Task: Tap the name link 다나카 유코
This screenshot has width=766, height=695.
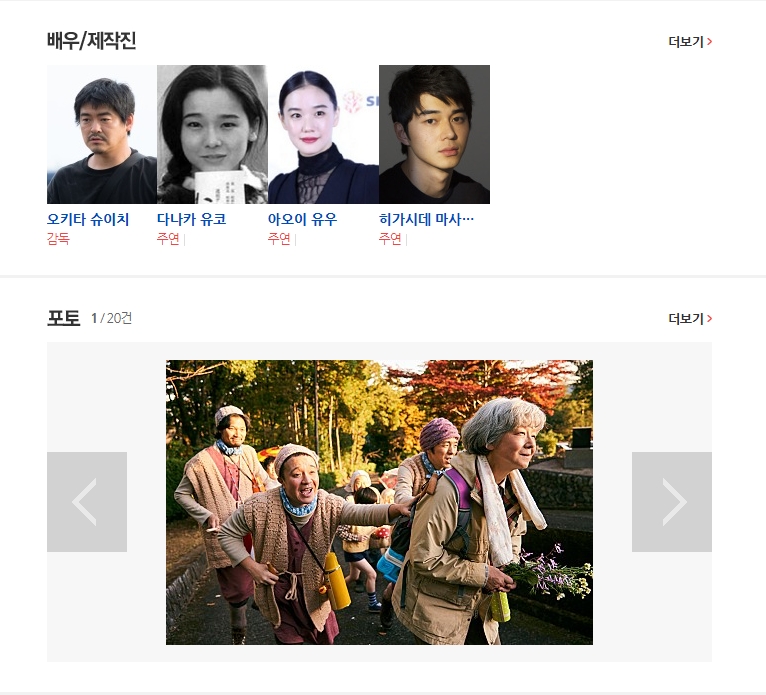Action: [192, 220]
